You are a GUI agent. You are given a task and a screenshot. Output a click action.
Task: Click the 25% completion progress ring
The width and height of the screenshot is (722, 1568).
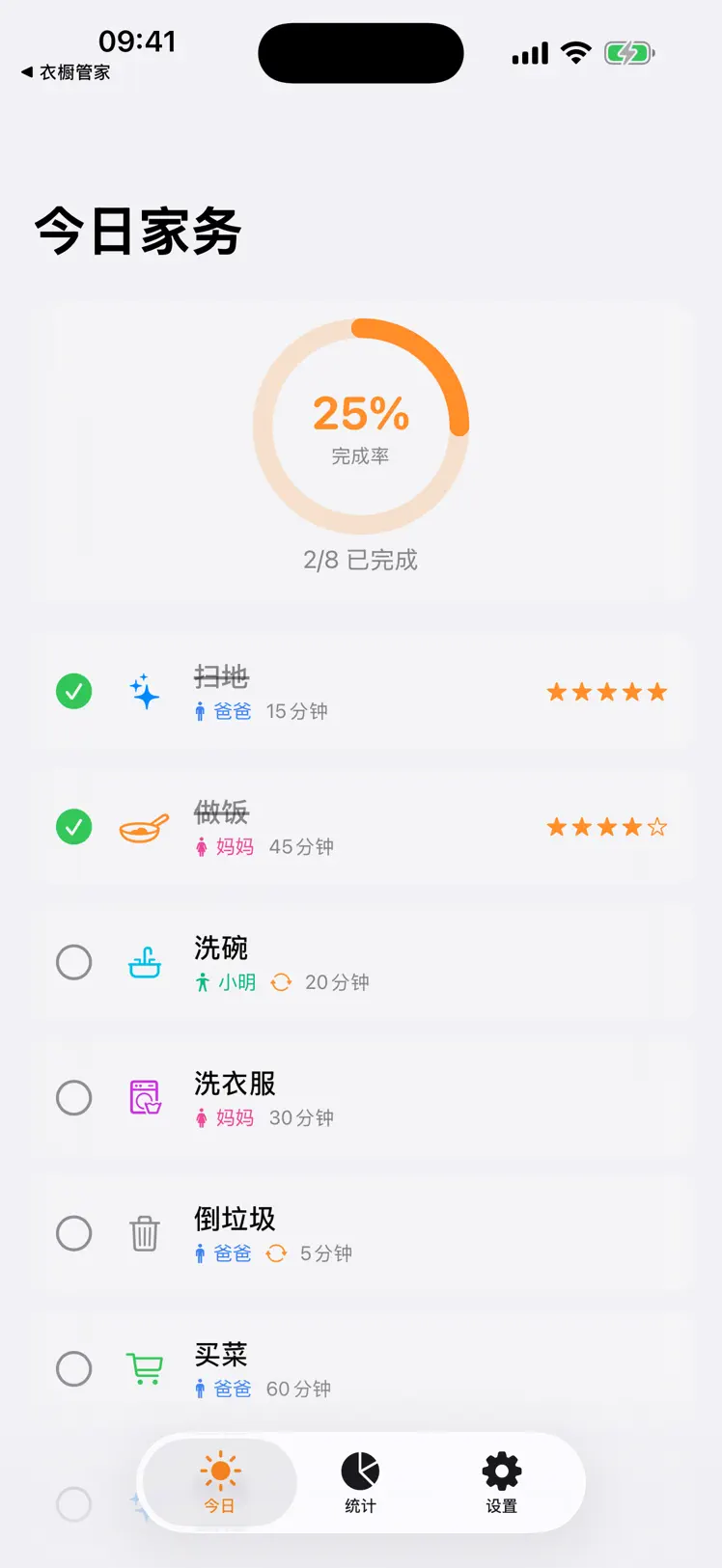click(361, 427)
